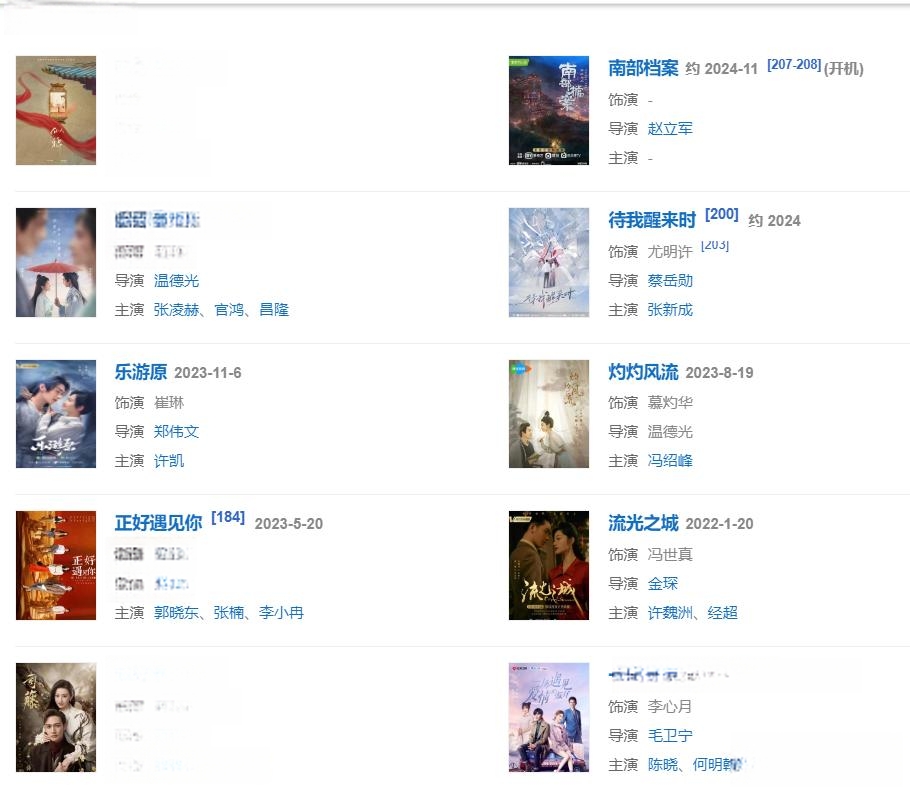Image resolution: width=910 pixels, height=791 pixels.
Task: Open the 待我醒来时 title link
Action: (652, 220)
